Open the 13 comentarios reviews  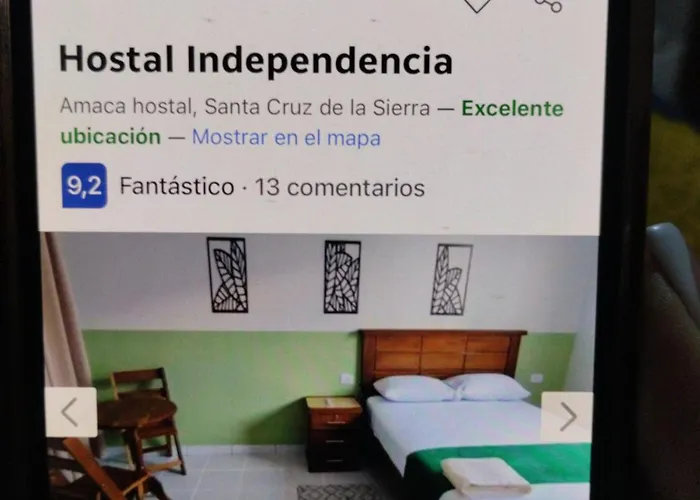click(339, 187)
